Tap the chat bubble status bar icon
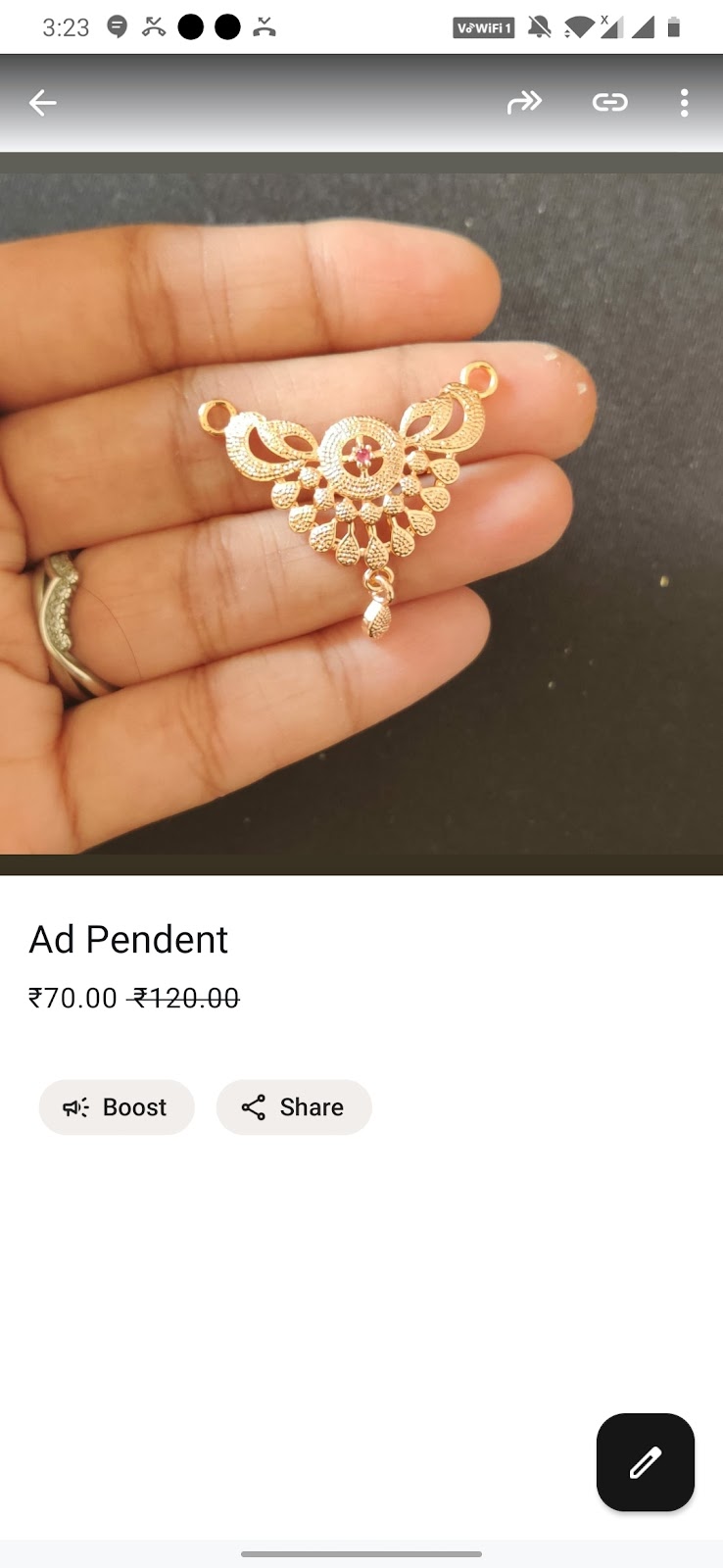 [117, 27]
